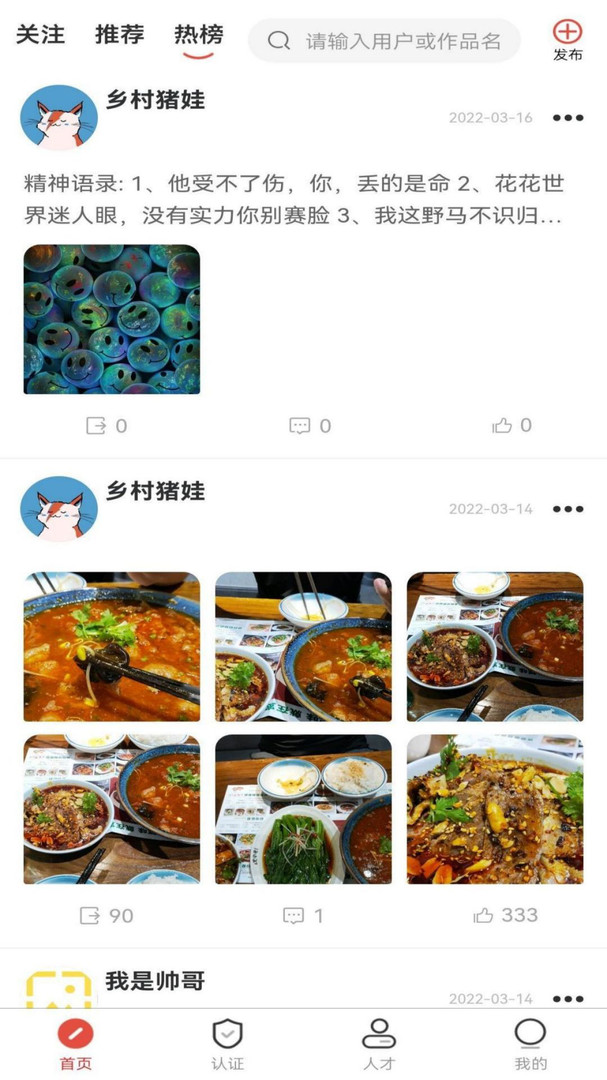Open overflow menu on 我是帅哥's post
Image resolution: width=607 pixels, height=1080 pixels.
tap(568, 998)
